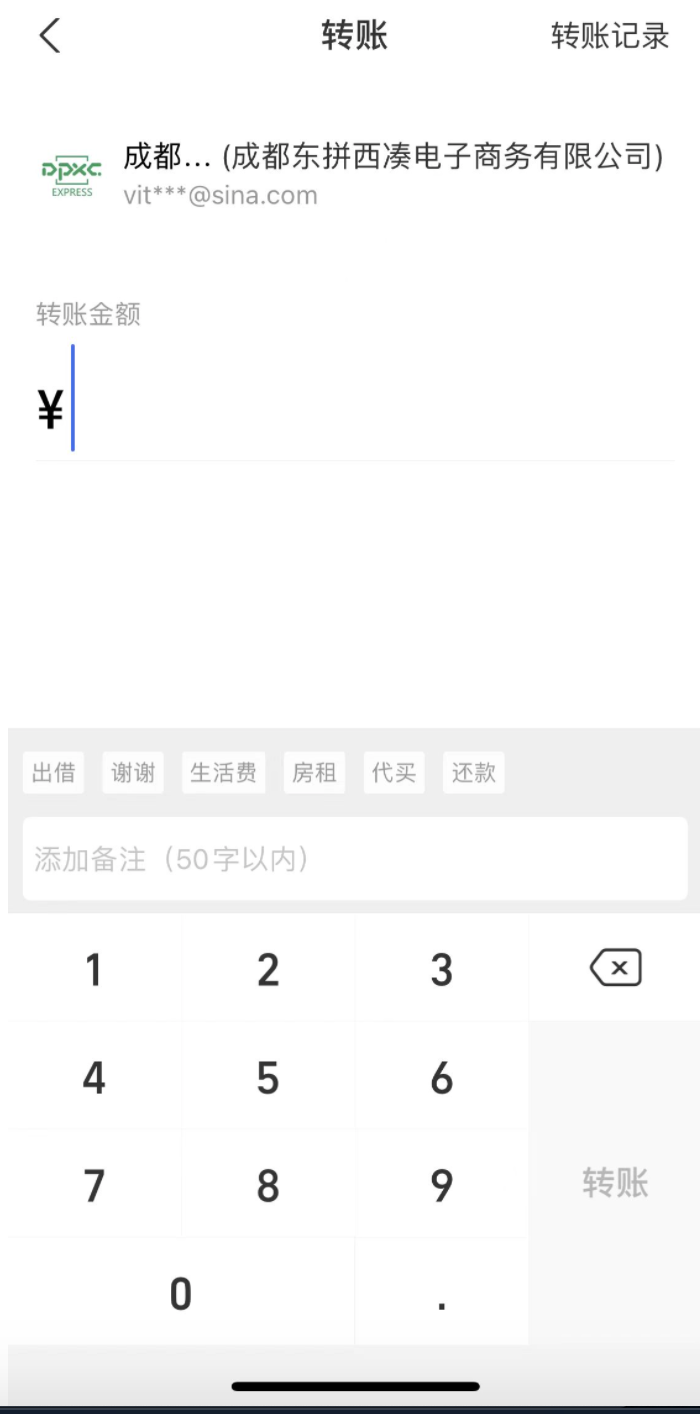Pick the 房租 note chip

[314, 773]
